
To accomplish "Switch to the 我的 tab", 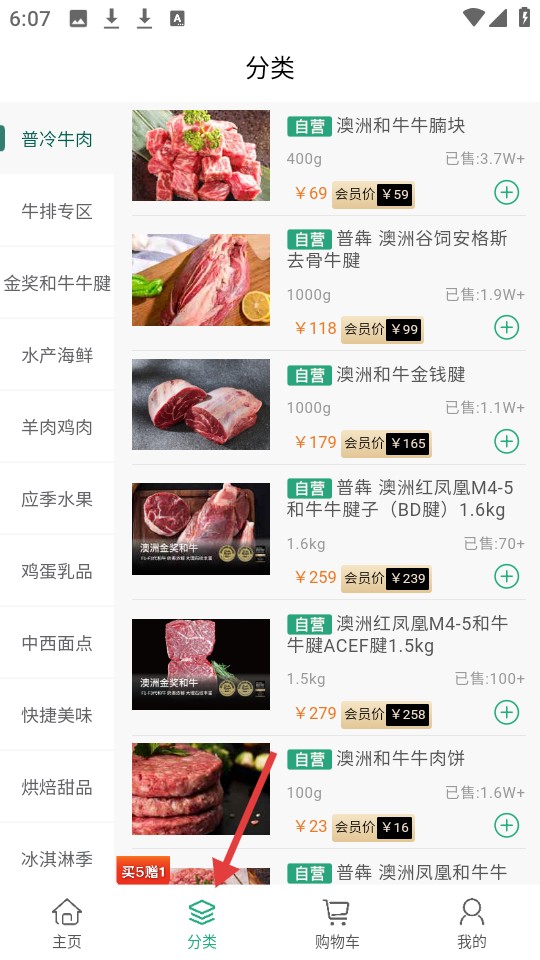I will click(x=472, y=923).
